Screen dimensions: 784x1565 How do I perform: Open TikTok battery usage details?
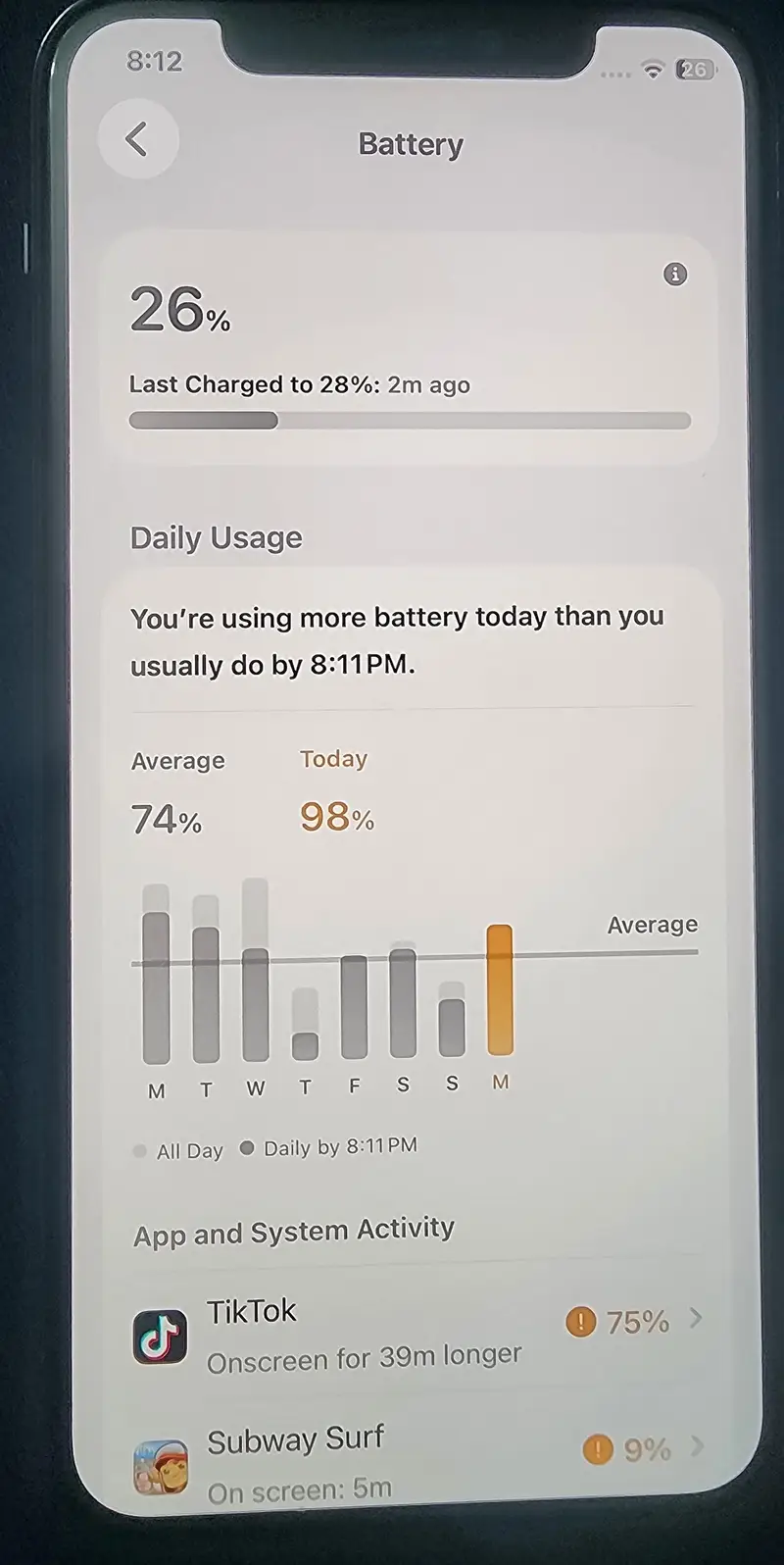coord(418,1336)
